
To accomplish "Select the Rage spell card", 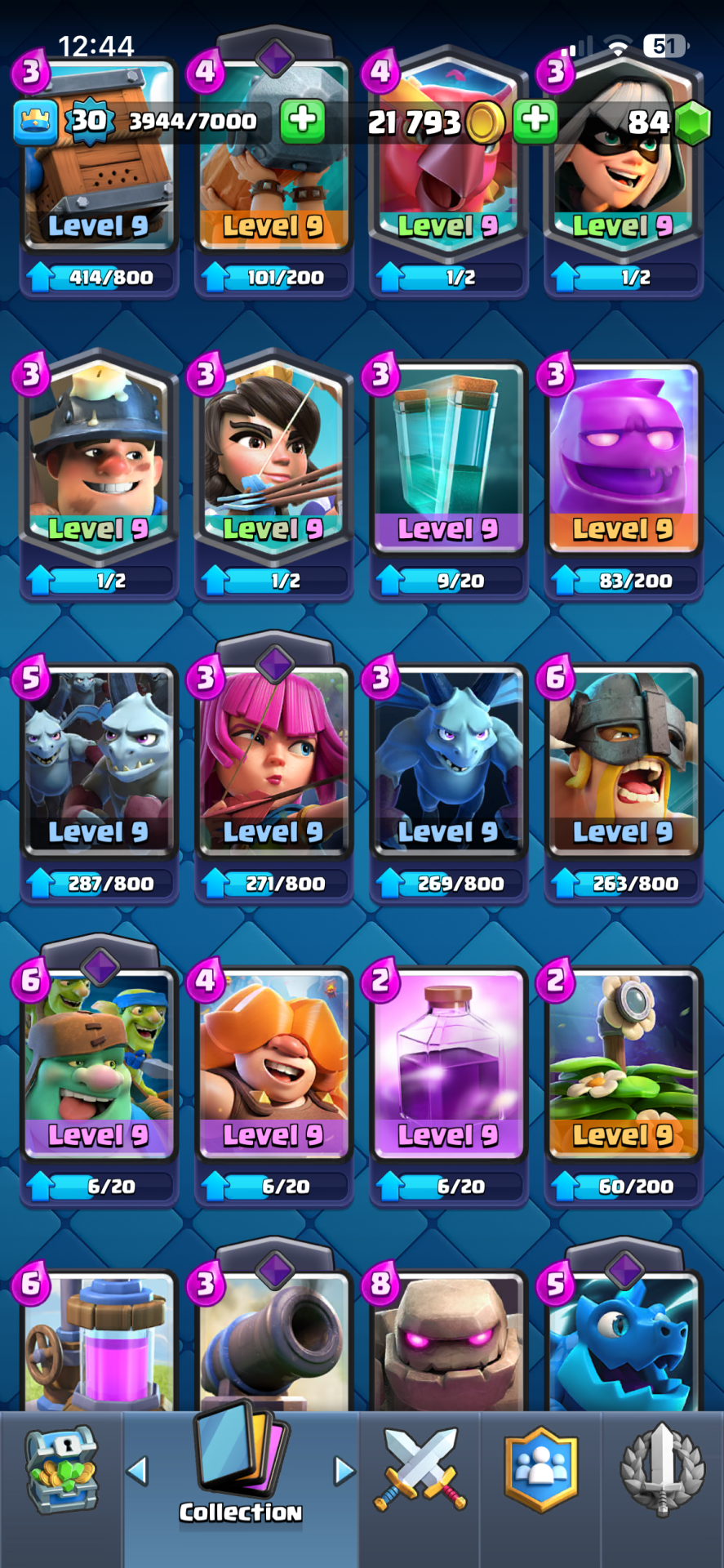I will click(x=447, y=1062).
